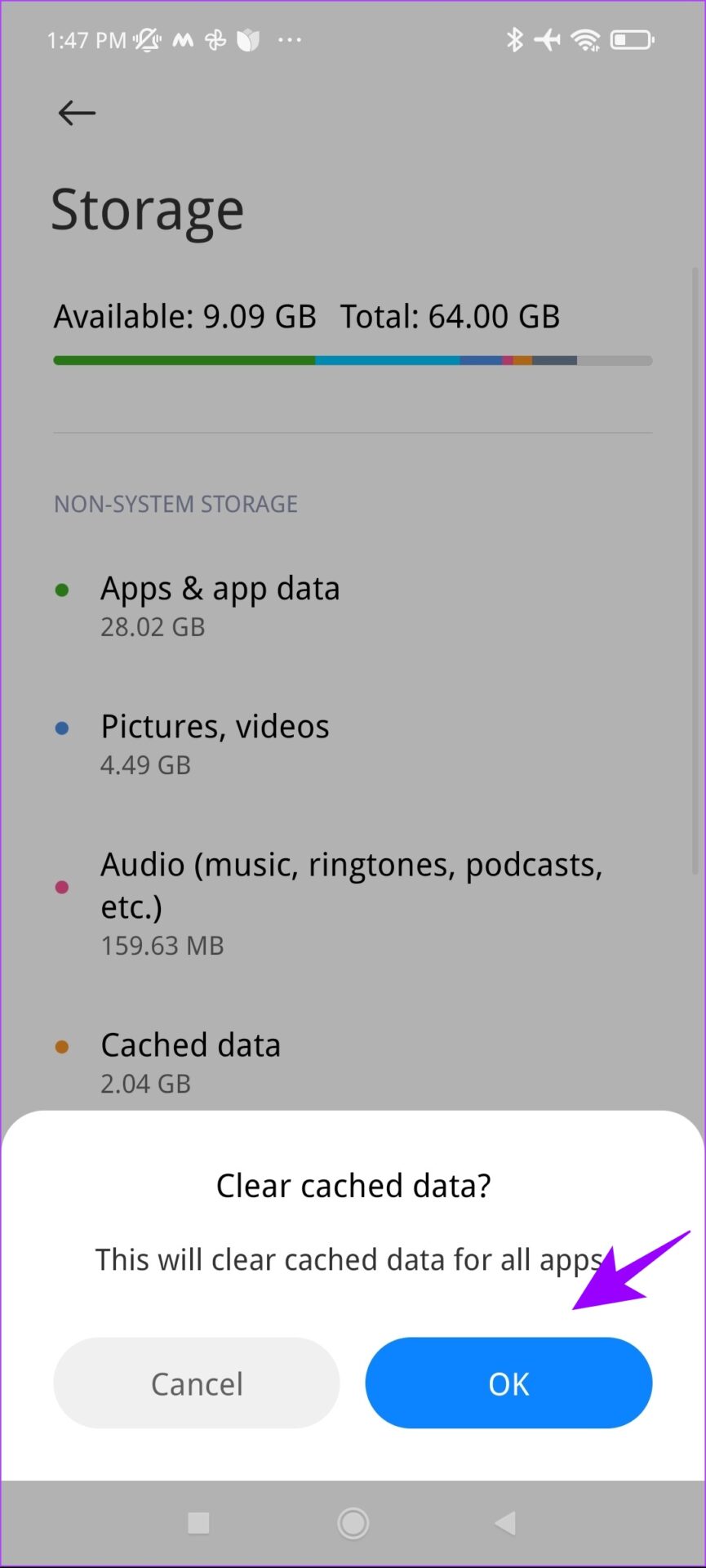
Task: Tap the back arrow to exit Storage
Action: pos(77,114)
